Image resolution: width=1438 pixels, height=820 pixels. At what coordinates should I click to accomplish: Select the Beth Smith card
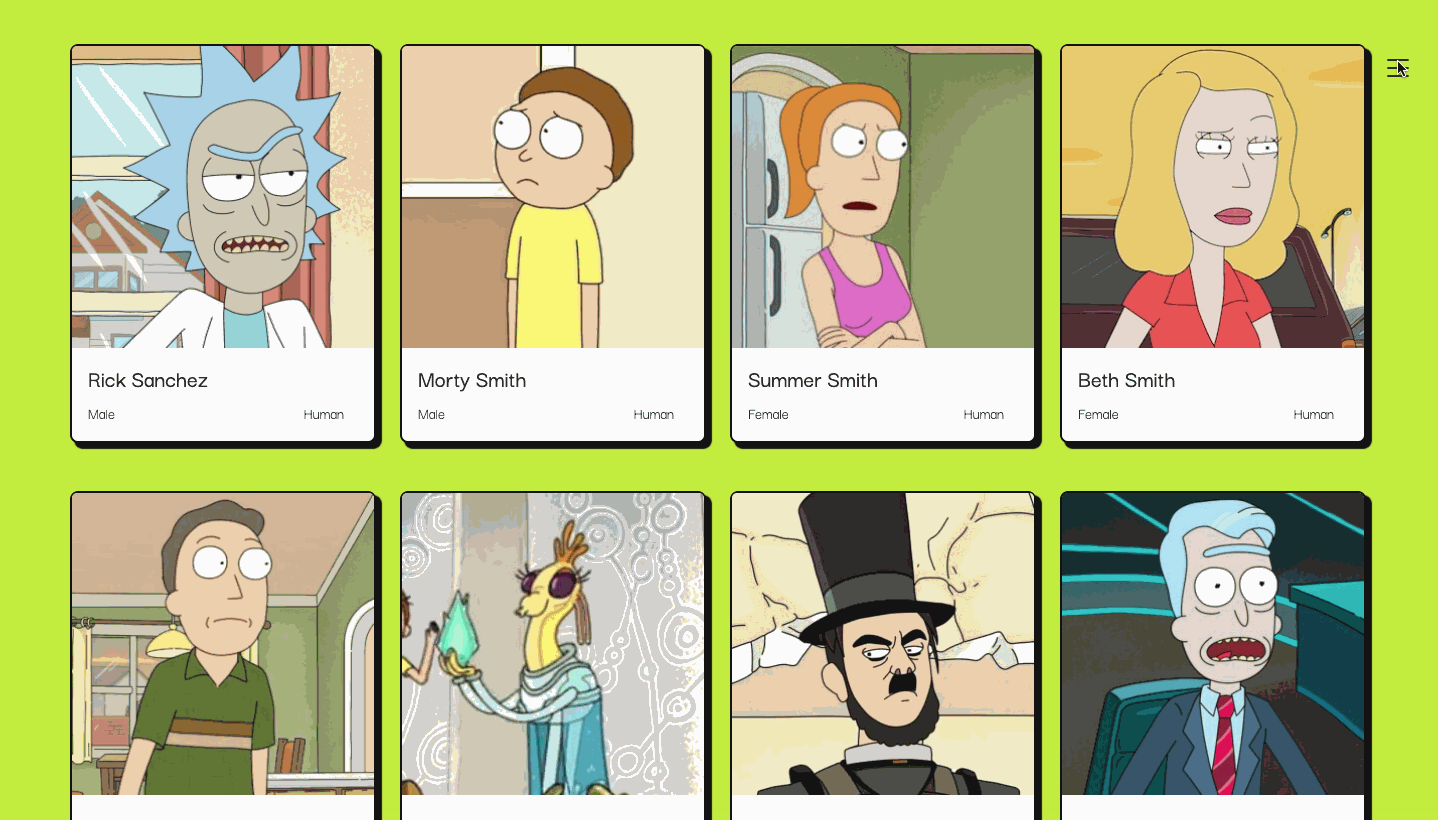(x=1213, y=243)
